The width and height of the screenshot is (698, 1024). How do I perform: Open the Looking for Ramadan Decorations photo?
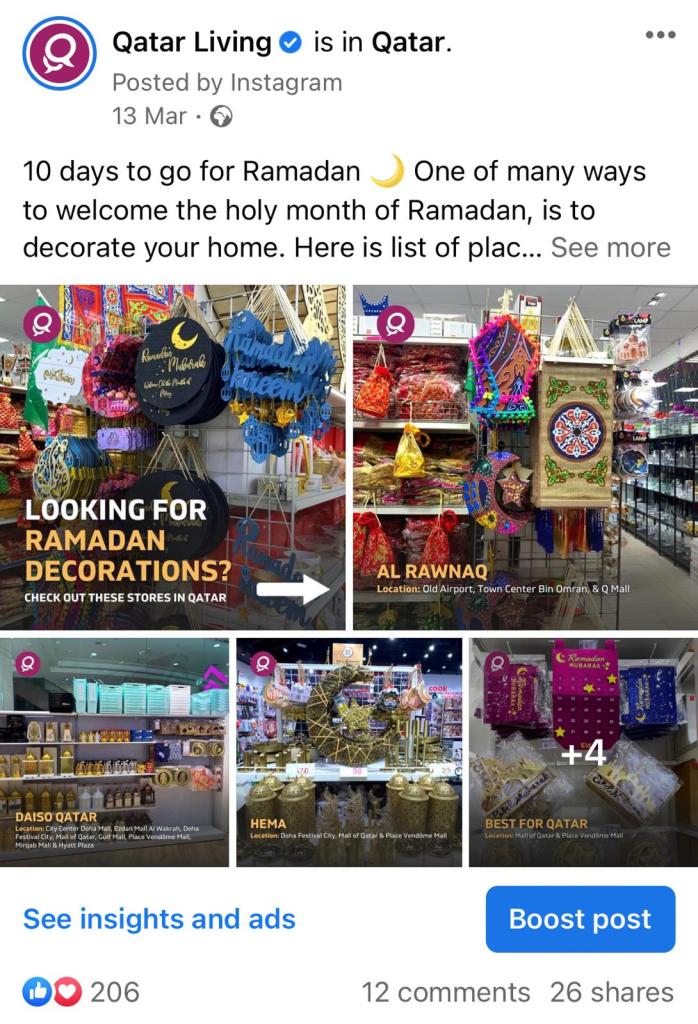click(173, 457)
